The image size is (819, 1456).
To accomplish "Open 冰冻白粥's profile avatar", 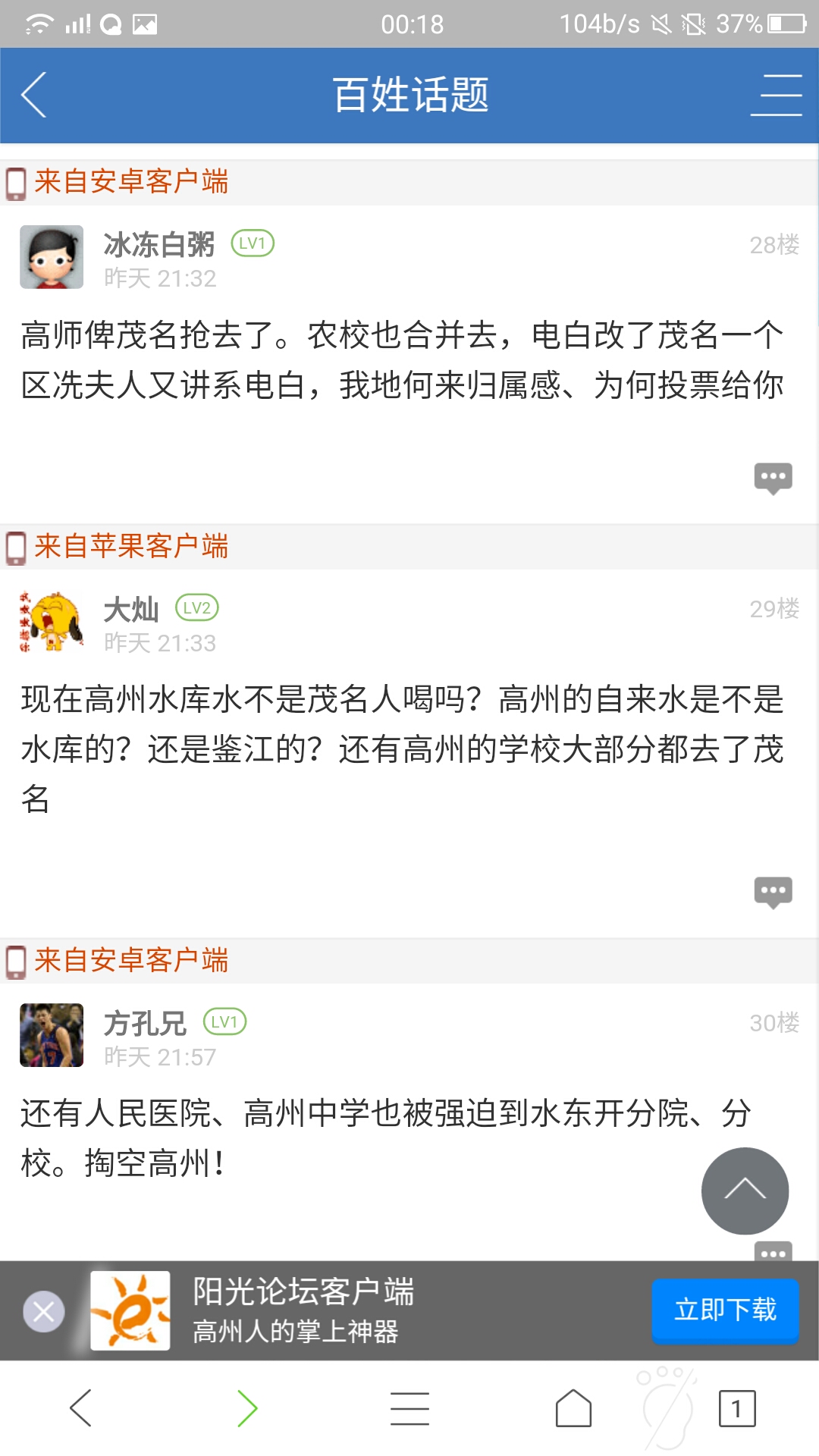I will coord(52,257).
